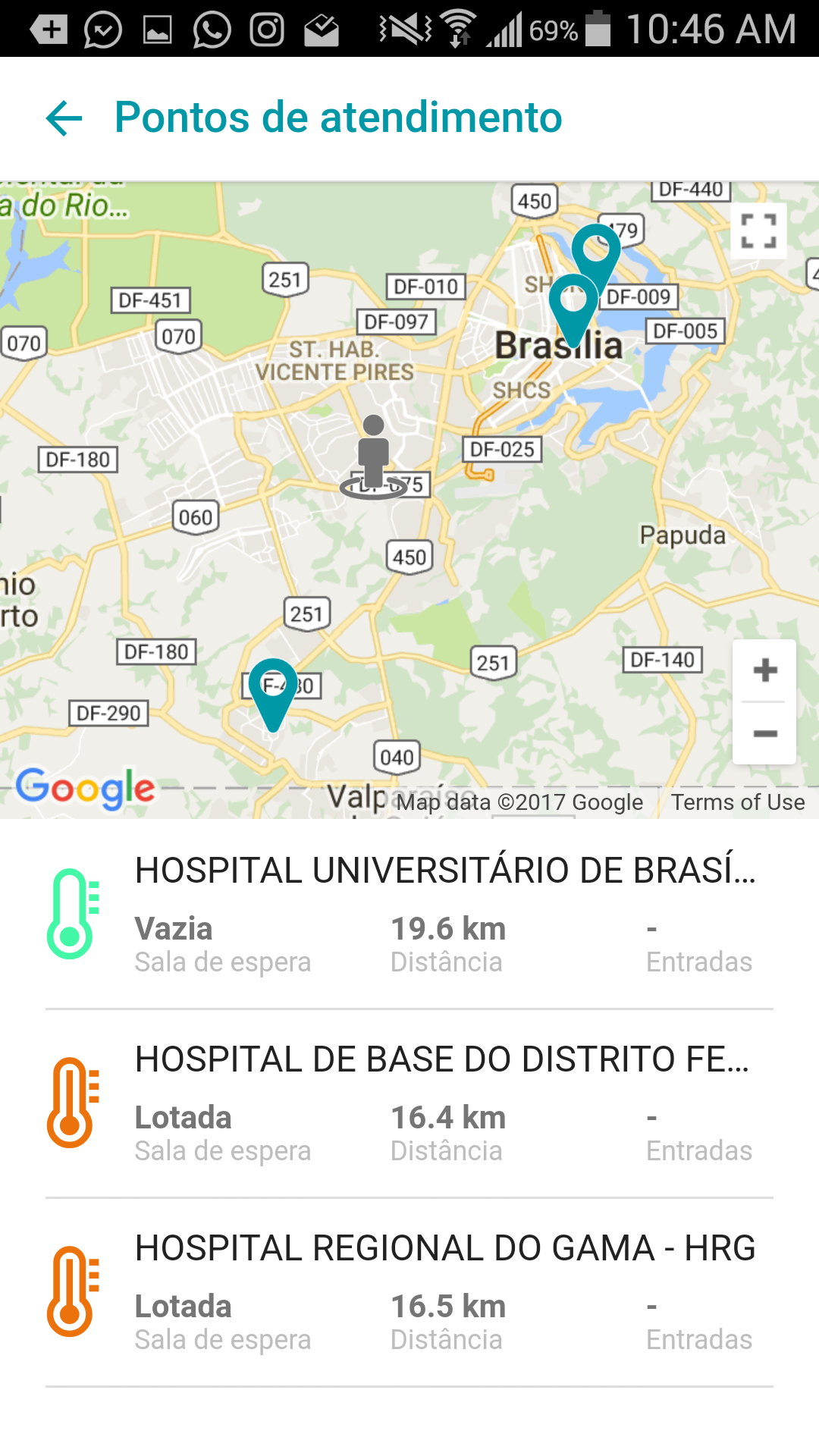Tap the map pin near DF-290
Screen dimensions: 819x1456
pos(273,689)
